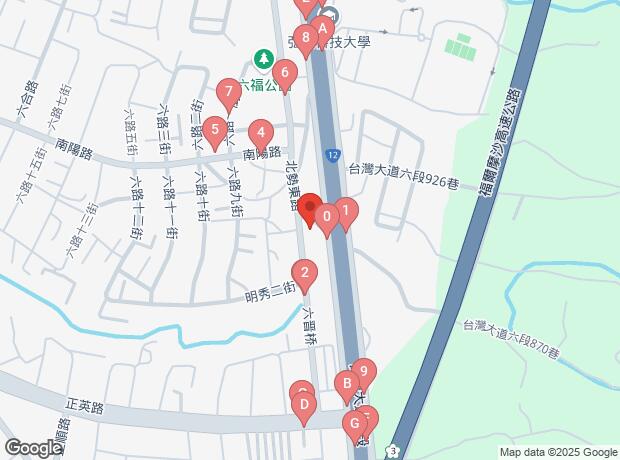Image resolution: width=620 pixels, height=460 pixels.
Task: Select map pin number 9
Action: [x=363, y=372]
